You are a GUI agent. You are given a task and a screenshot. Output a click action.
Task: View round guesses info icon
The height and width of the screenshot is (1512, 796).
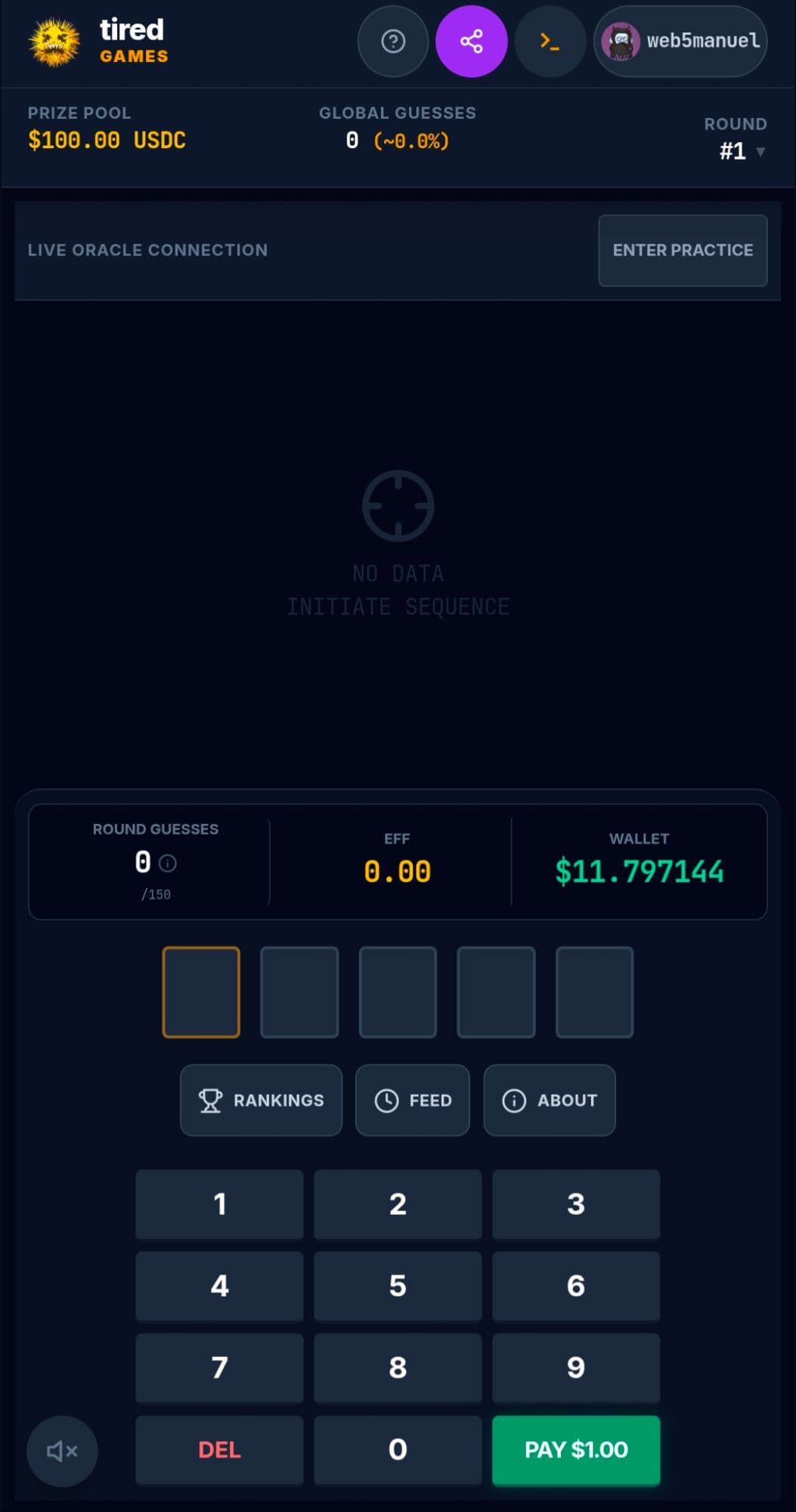tap(168, 863)
